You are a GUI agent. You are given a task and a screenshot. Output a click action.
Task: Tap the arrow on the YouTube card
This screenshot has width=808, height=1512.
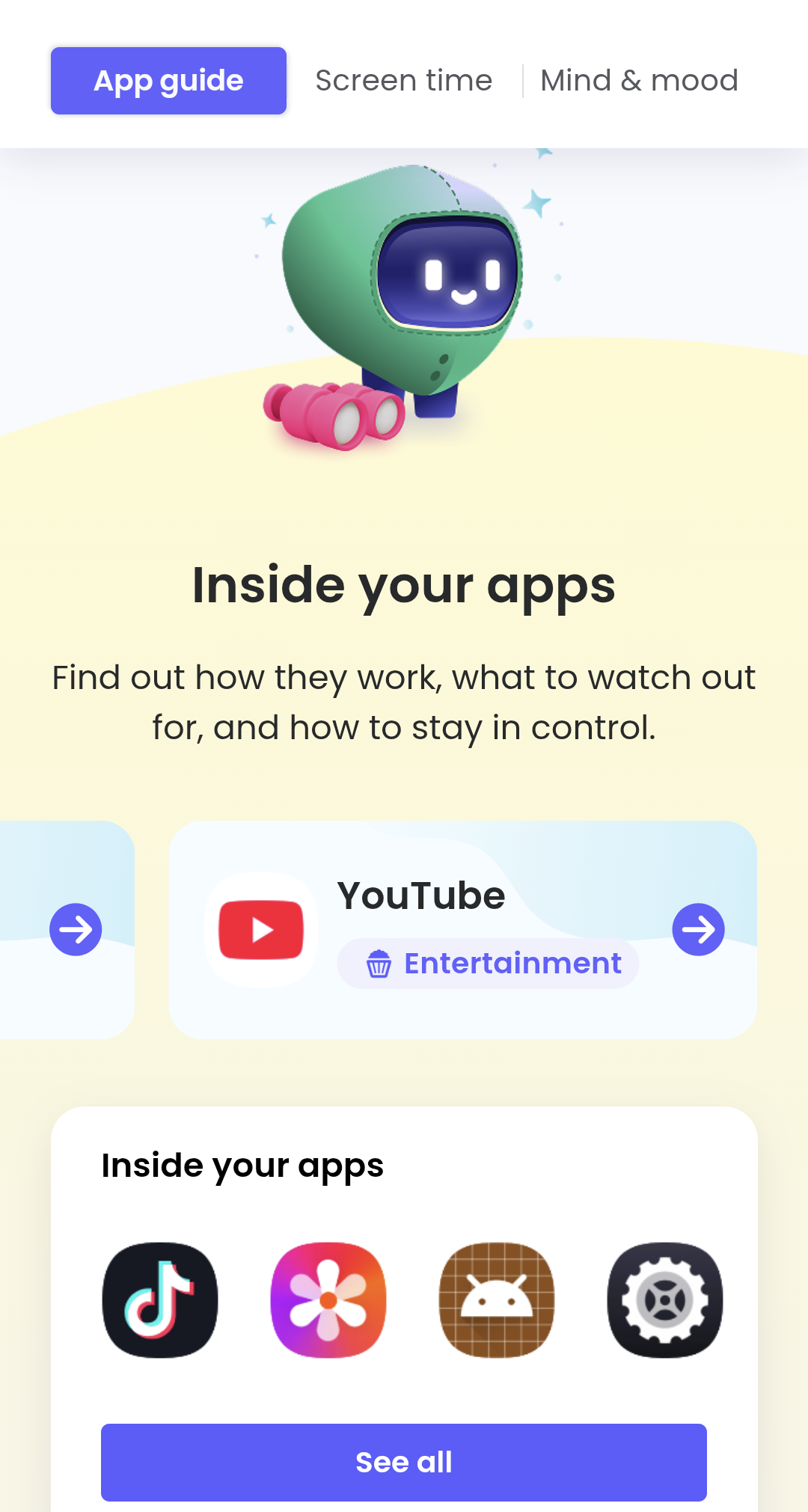(x=698, y=929)
